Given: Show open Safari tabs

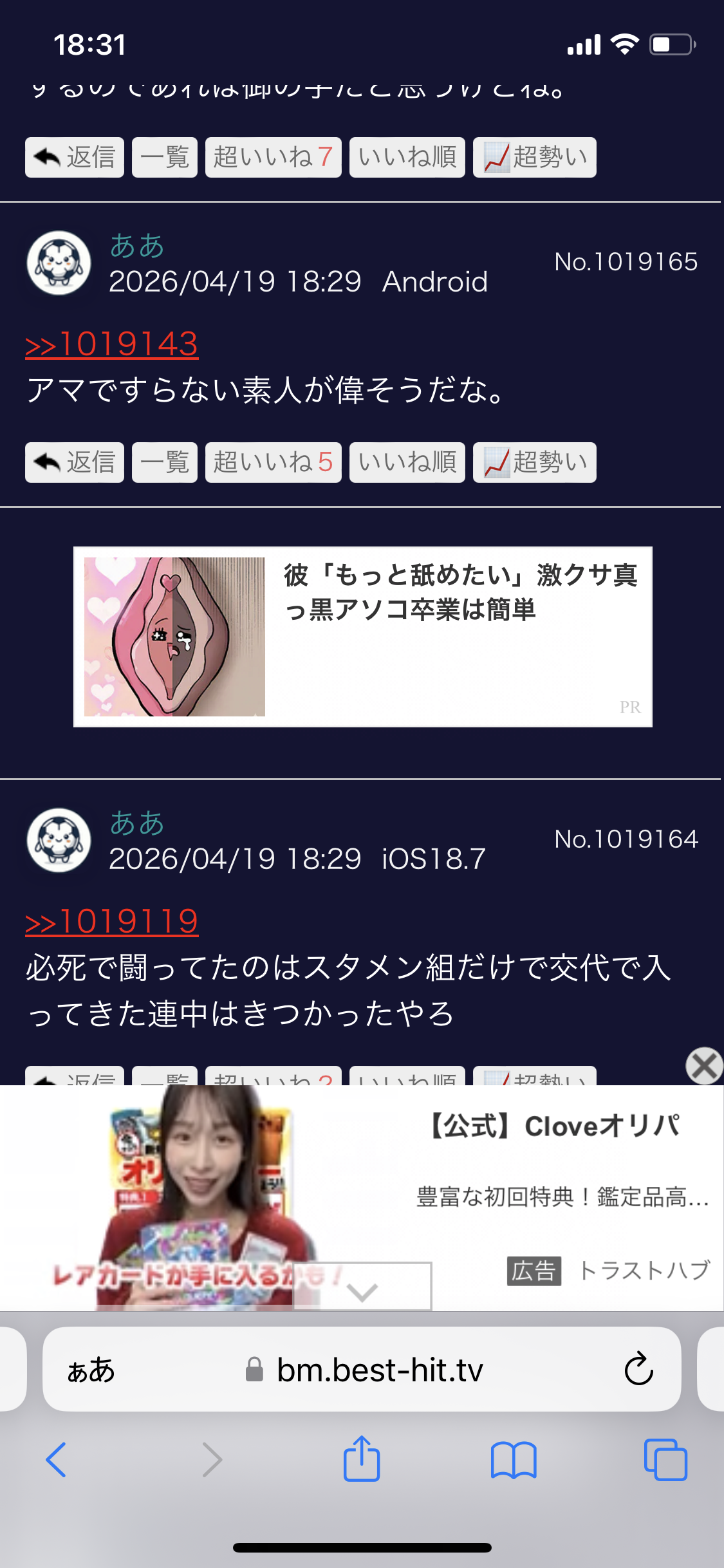Looking at the screenshot, I should point(665,1459).
